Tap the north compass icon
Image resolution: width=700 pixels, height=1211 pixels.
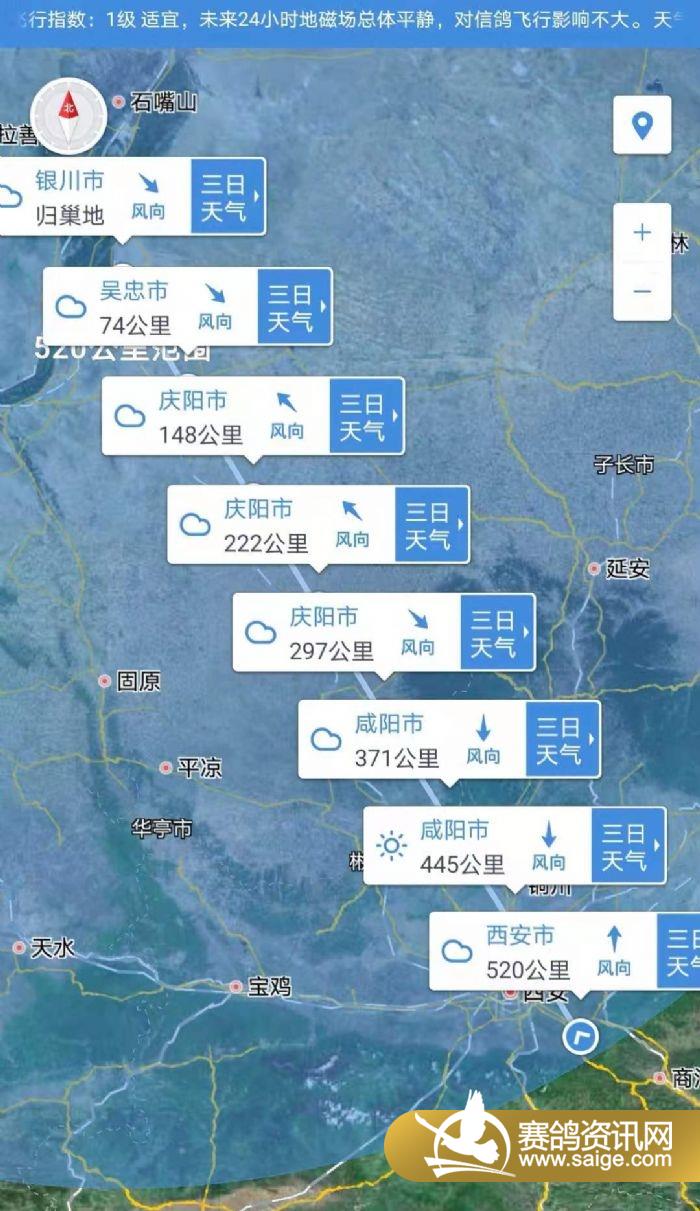pyautogui.click(x=68, y=113)
